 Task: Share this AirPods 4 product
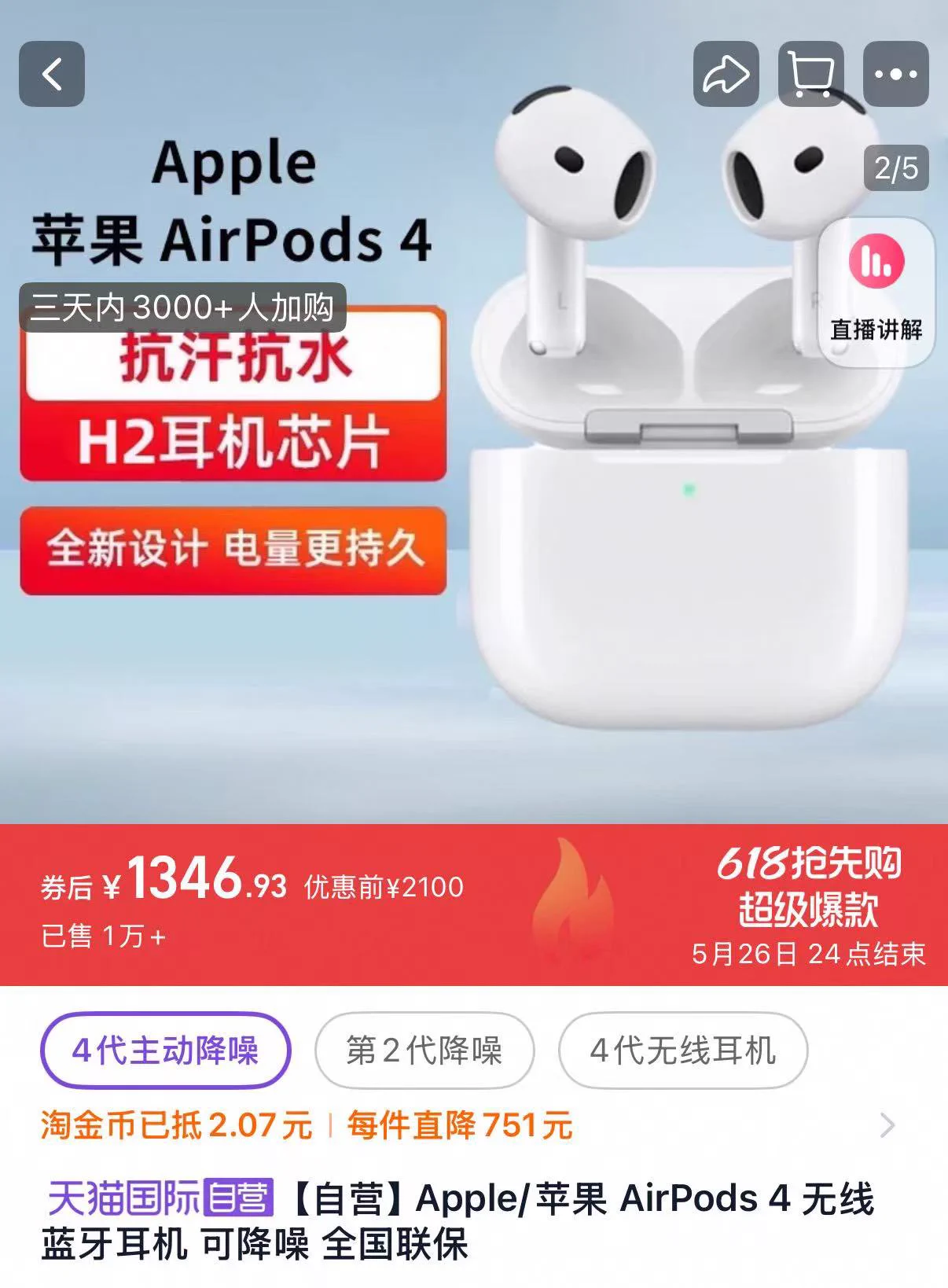pyautogui.click(x=726, y=75)
